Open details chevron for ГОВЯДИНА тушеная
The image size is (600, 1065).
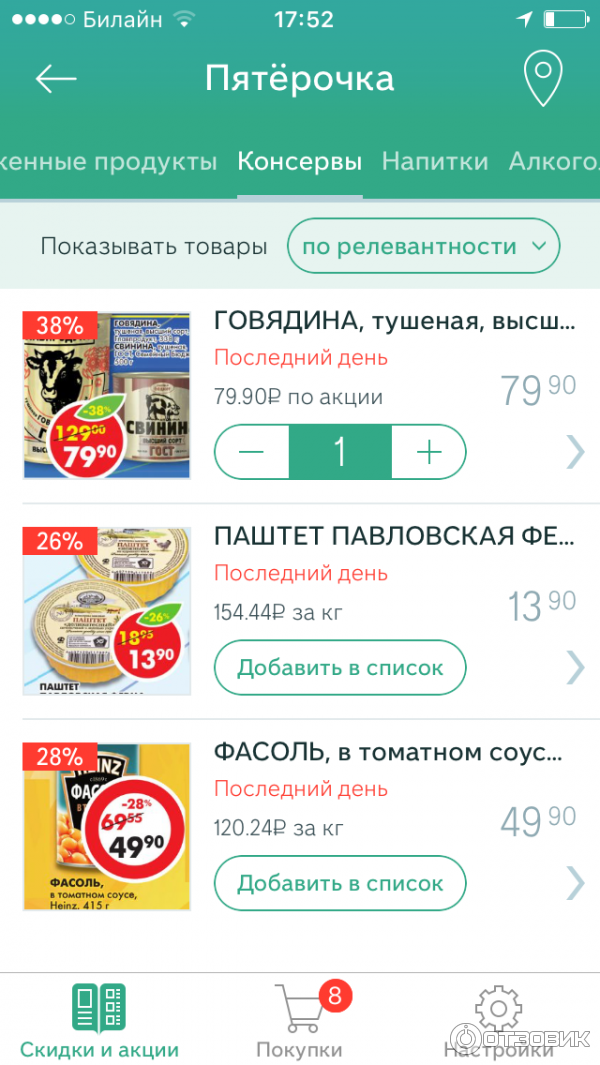pyautogui.click(x=575, y=452)
